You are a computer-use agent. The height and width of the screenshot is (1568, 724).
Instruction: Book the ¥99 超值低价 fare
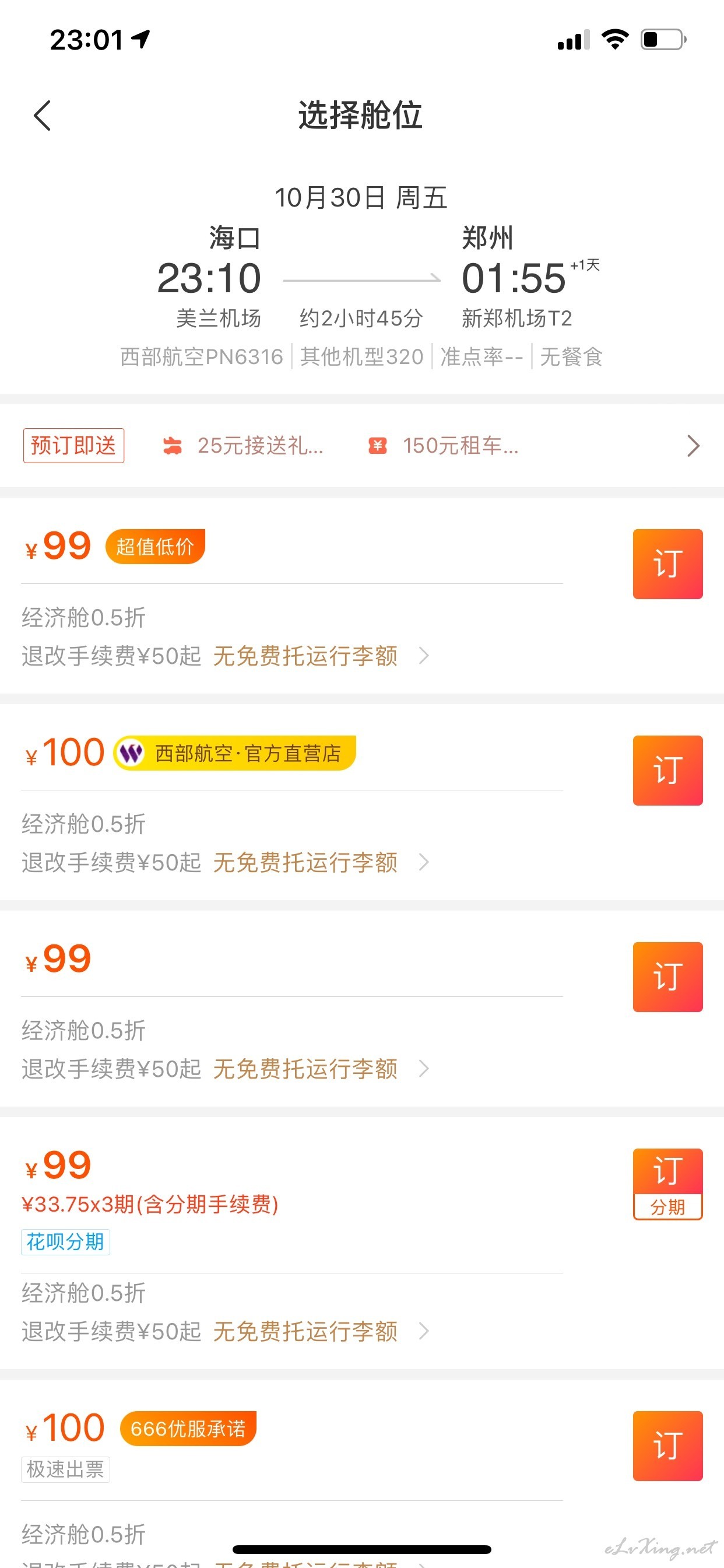pos(667,563)
